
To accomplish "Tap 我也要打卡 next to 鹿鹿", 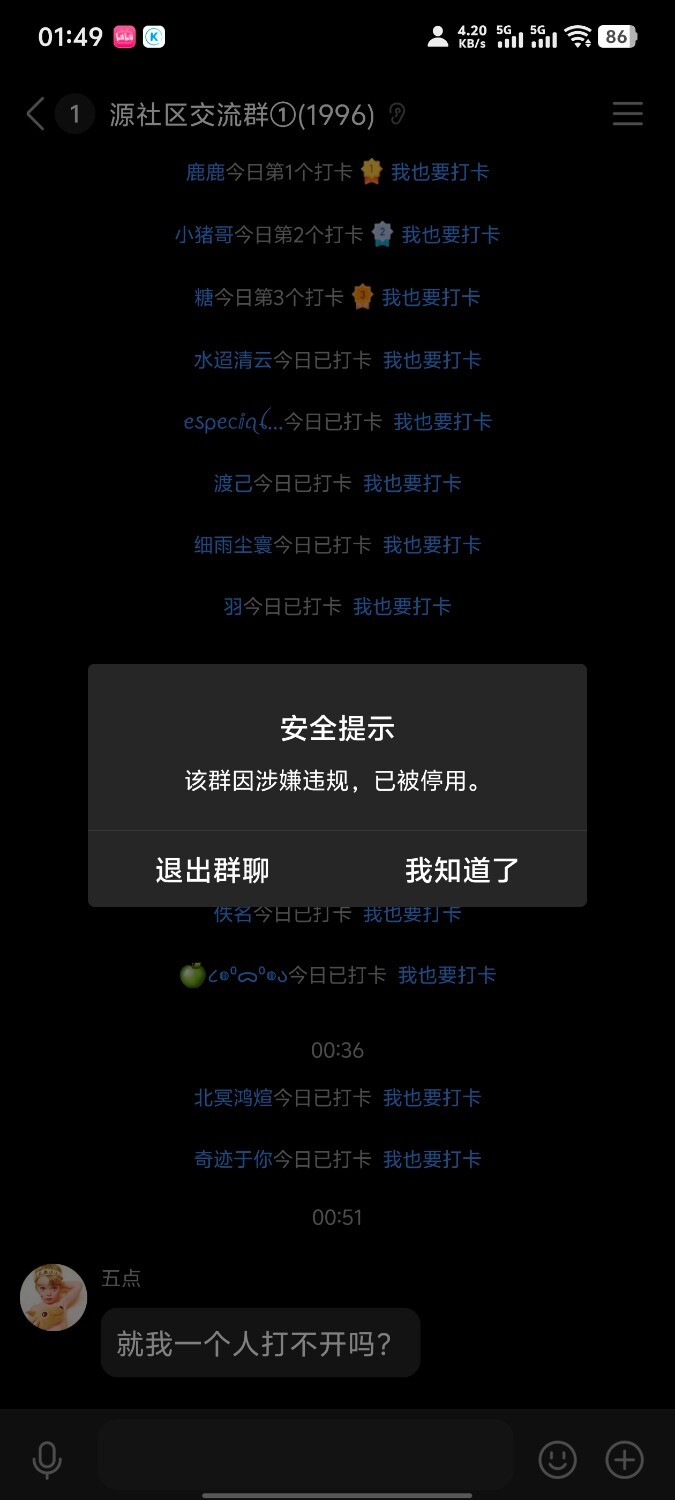I will point(440,172).
